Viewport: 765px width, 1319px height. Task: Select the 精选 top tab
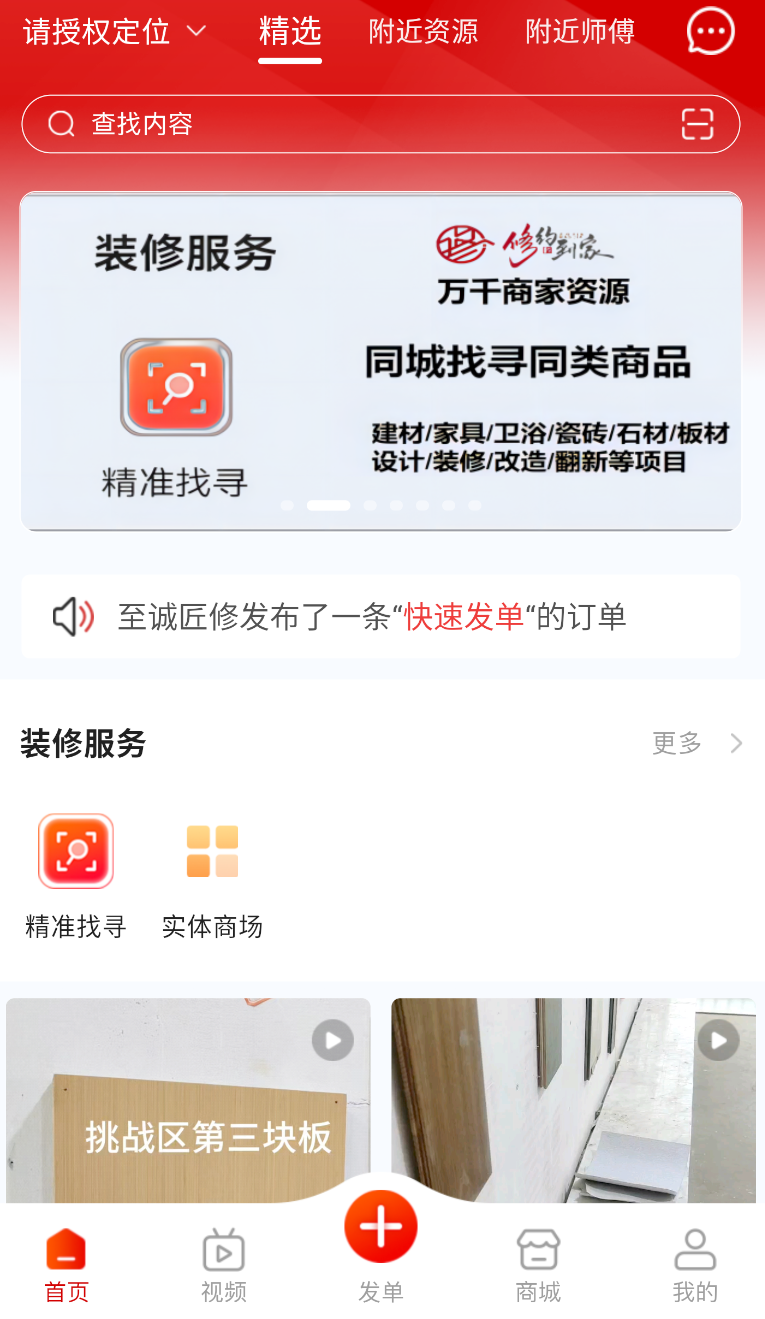(x=290, y=34)
